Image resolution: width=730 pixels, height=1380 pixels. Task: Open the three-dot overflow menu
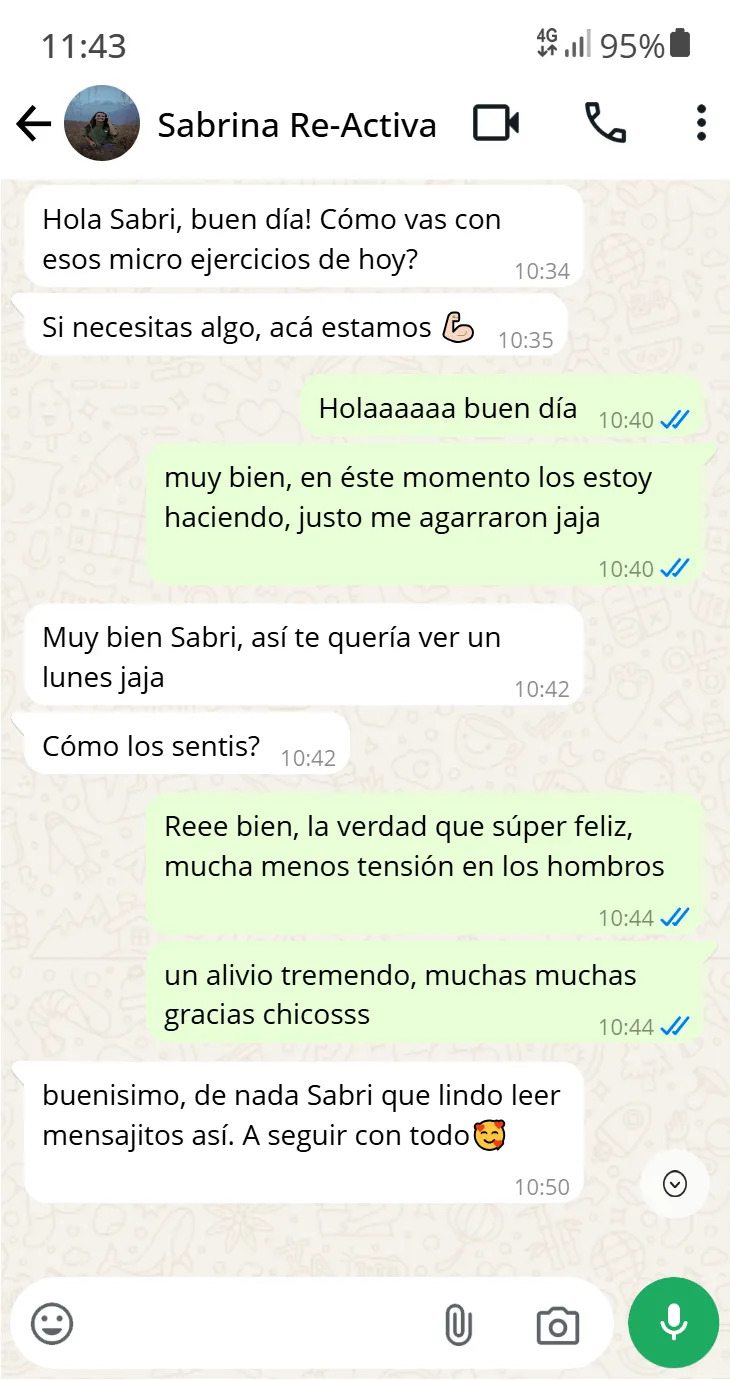(x=701, y=123)
